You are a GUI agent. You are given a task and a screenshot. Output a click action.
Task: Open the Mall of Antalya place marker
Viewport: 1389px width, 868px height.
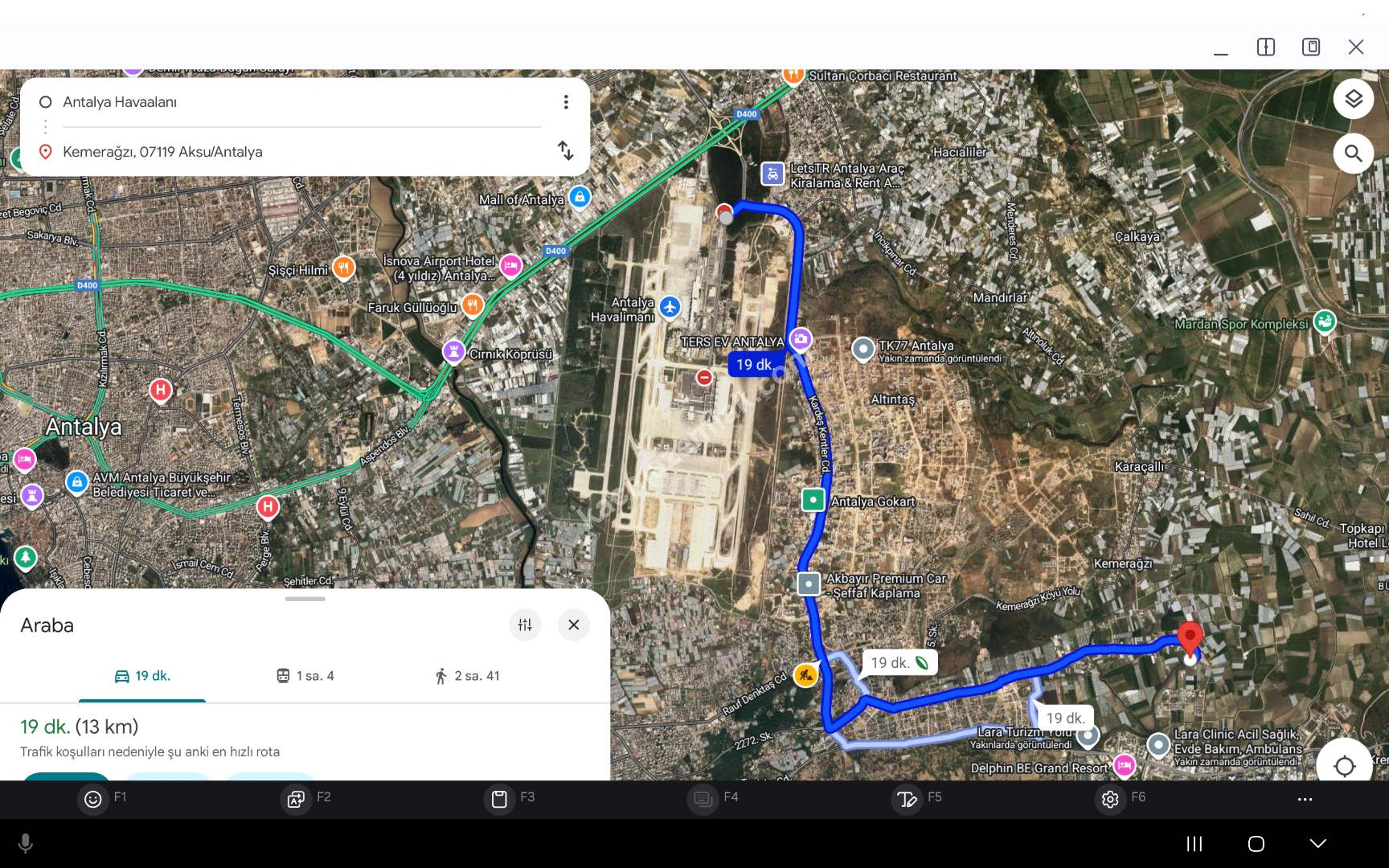point(580,197)
